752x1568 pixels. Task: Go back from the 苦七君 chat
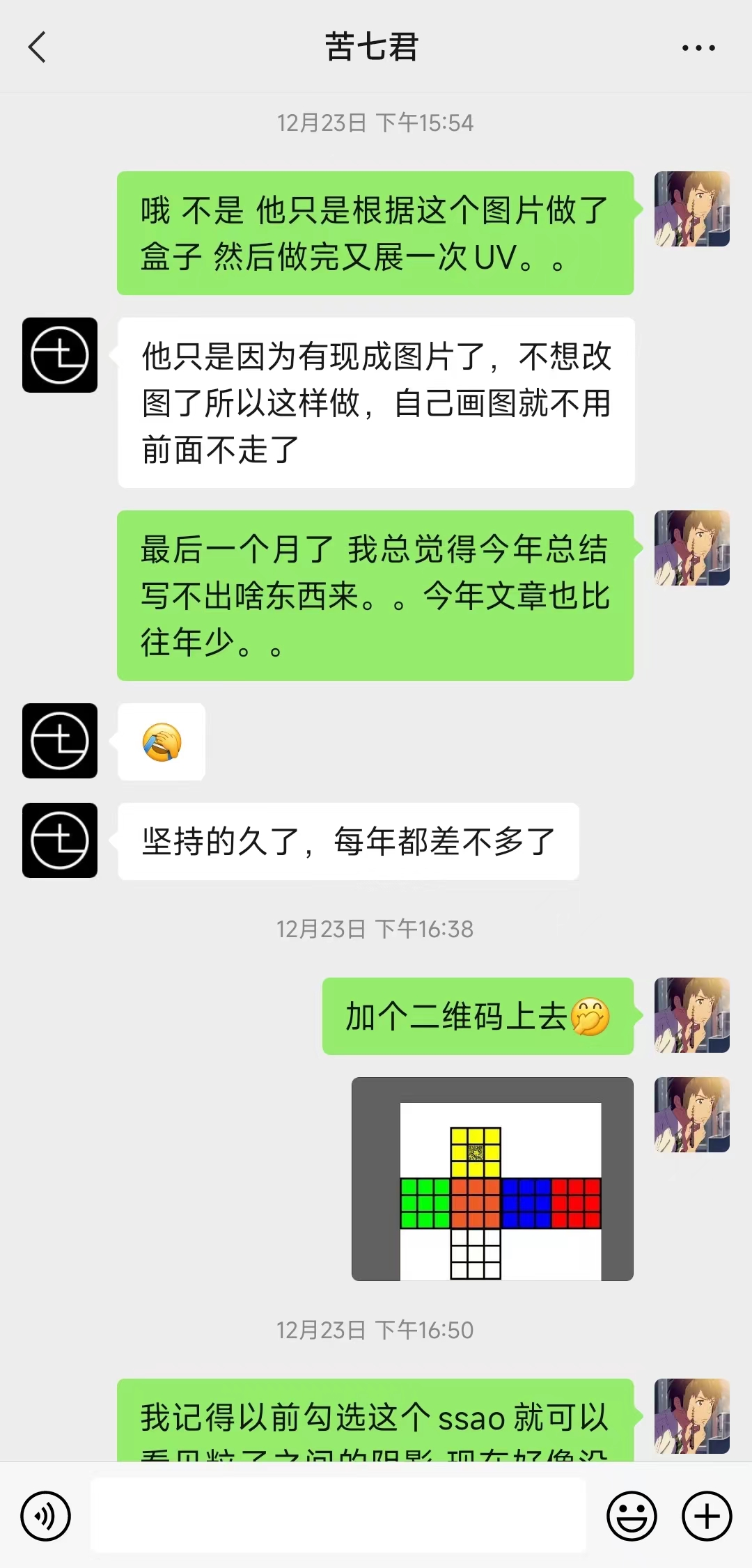(x=38, y=47)
